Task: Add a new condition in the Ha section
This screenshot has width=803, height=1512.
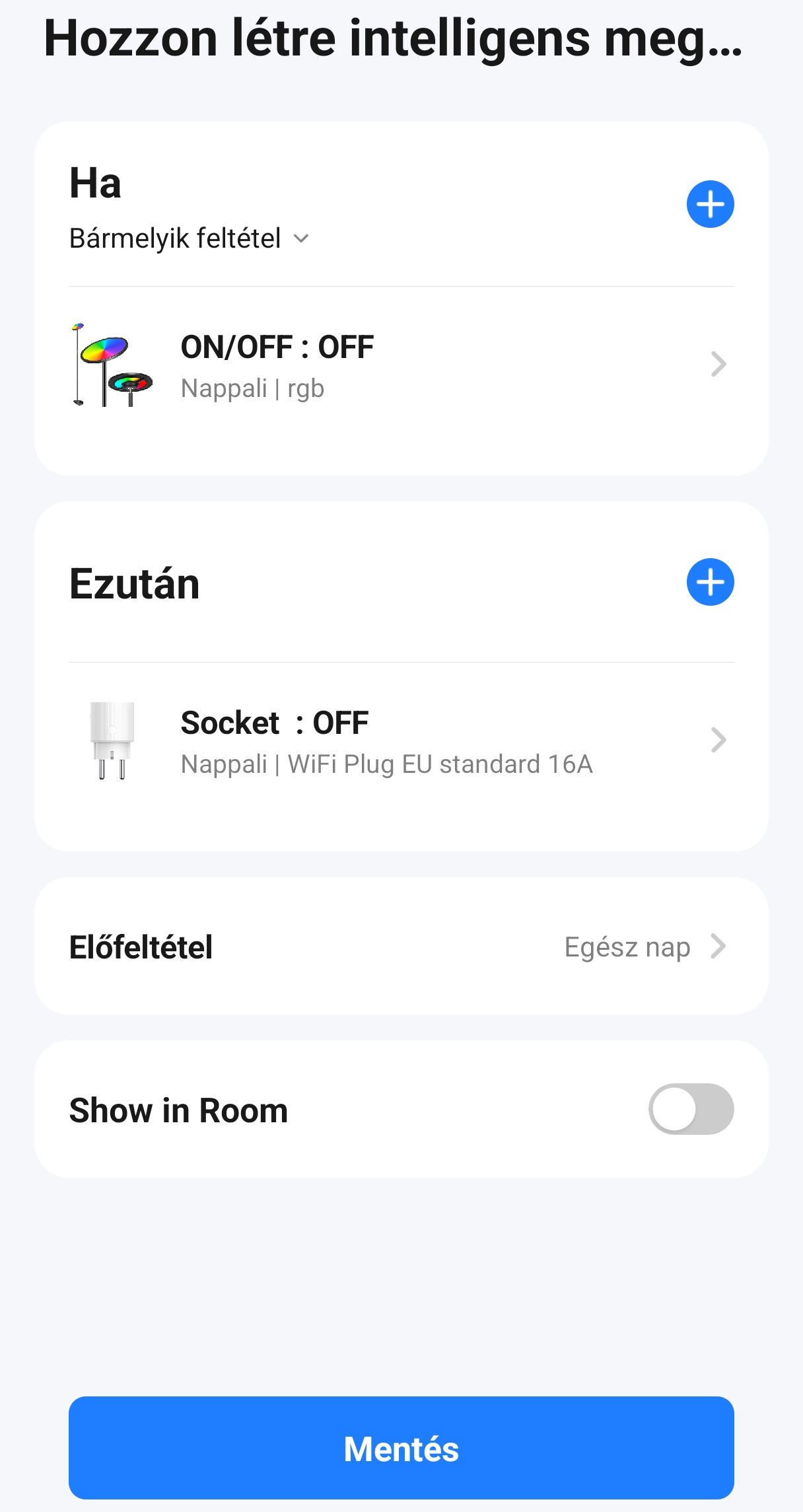Action: coord(710,204)
